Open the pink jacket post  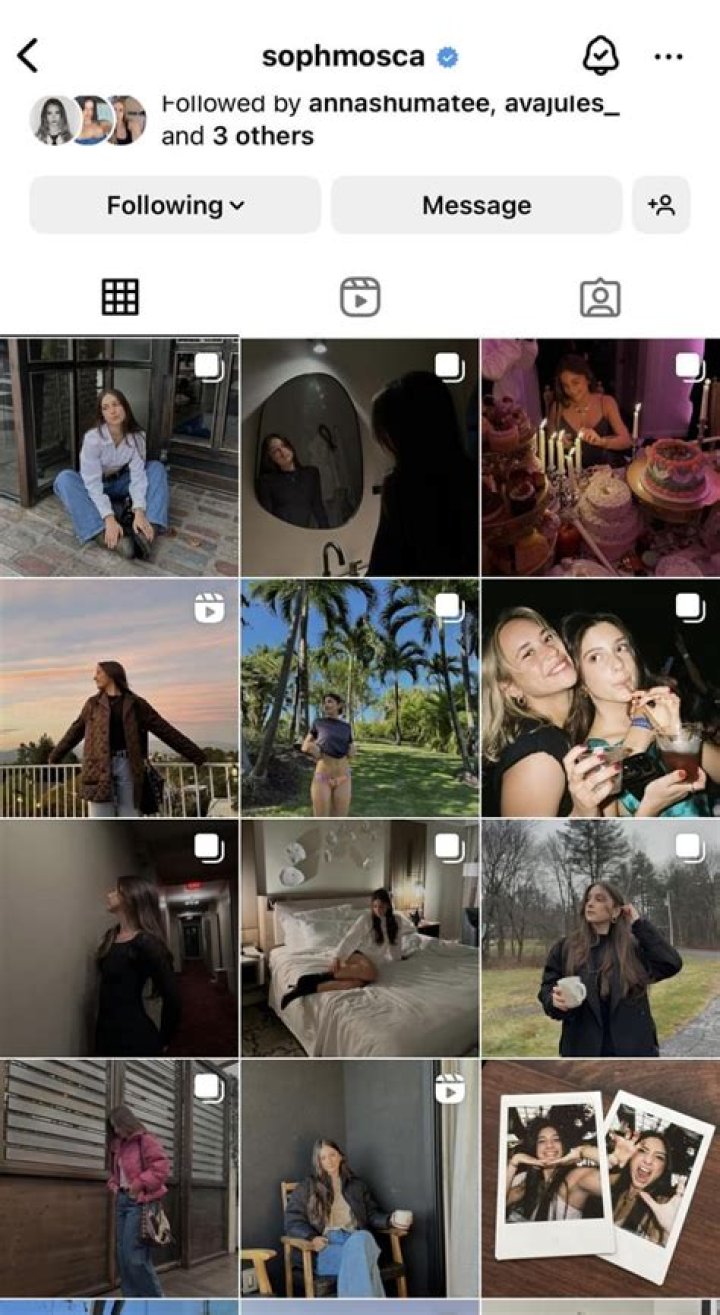pyautogui.click(x=119, y=1178)
